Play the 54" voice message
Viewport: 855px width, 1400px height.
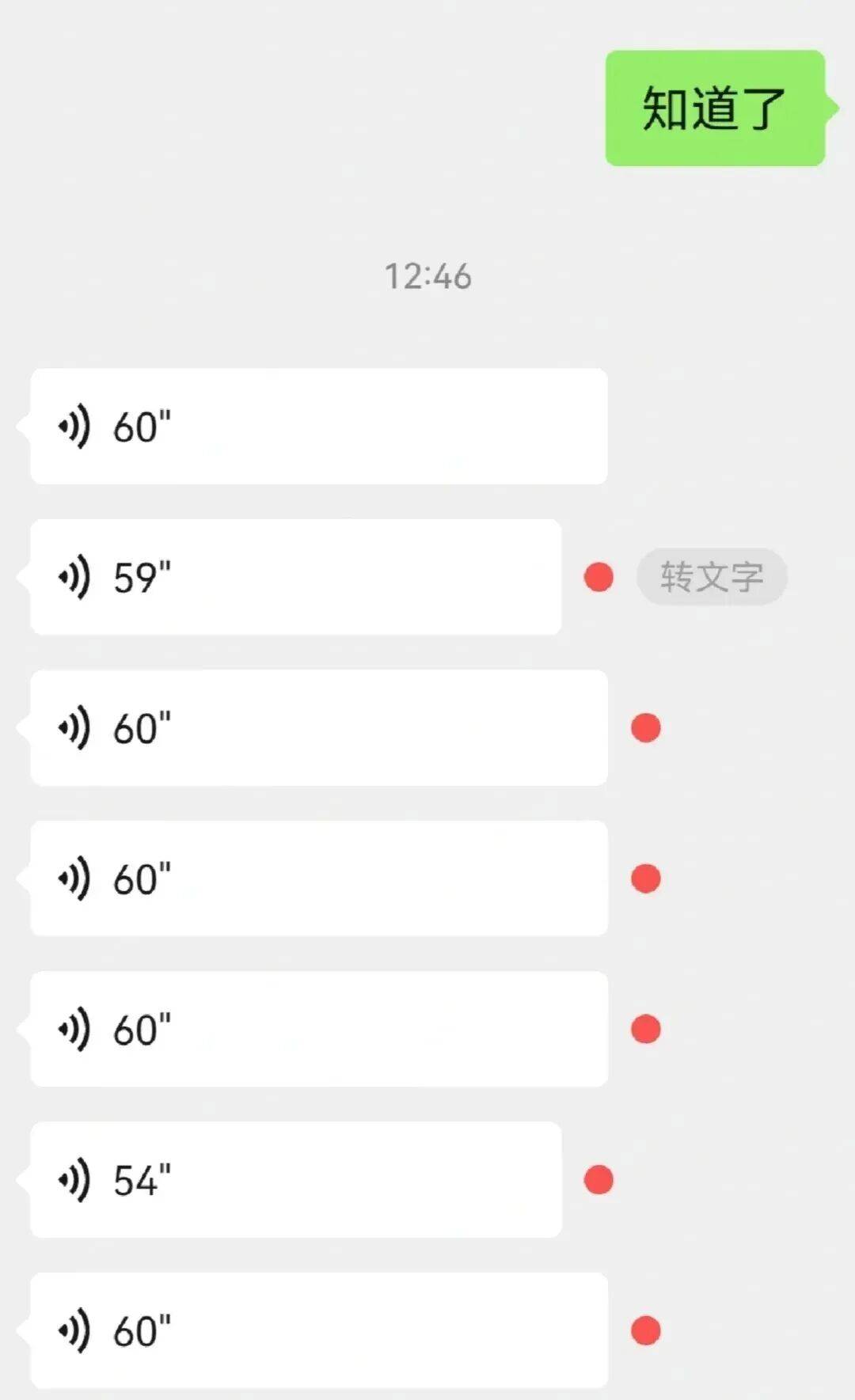pos(295,1179)
